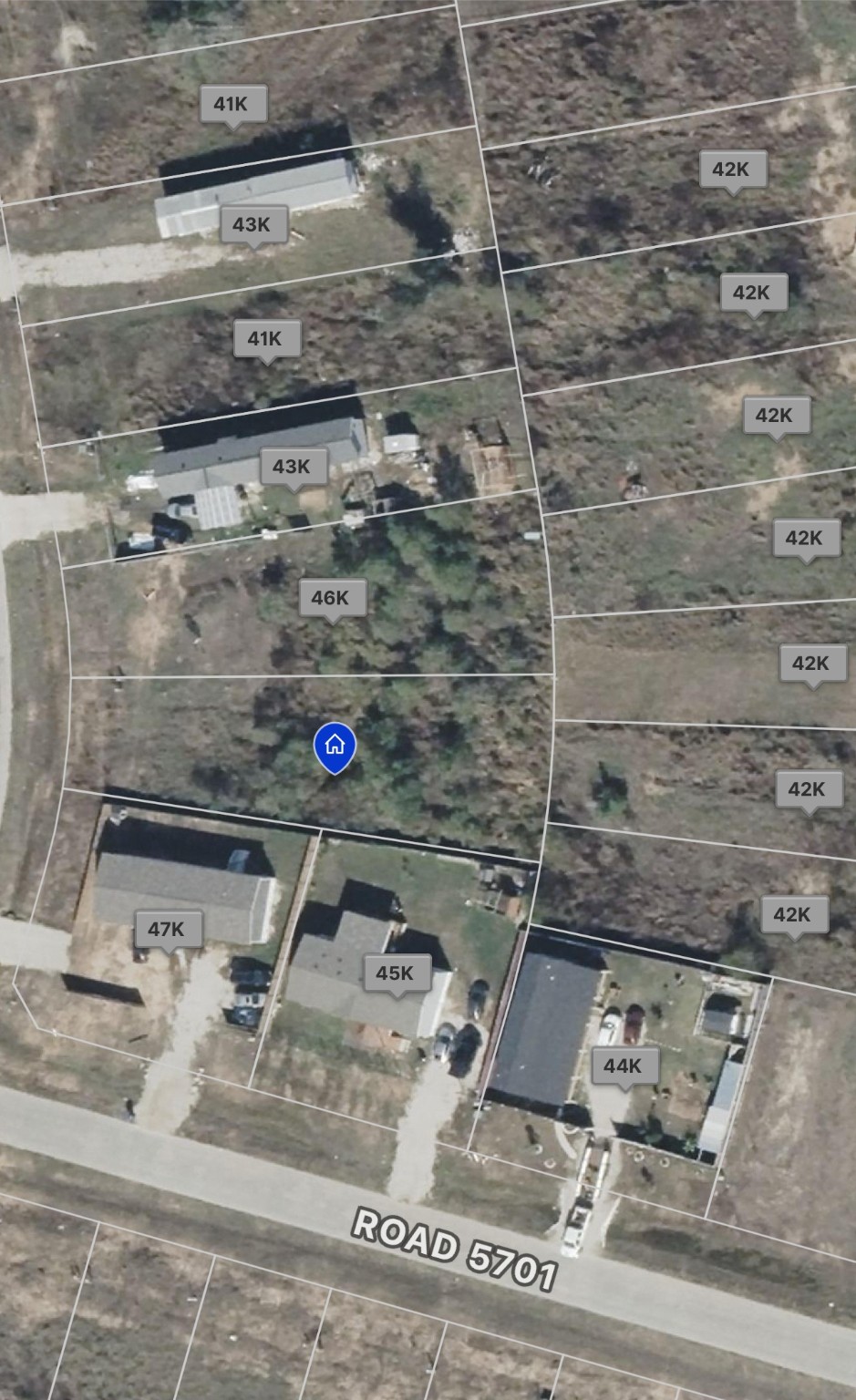View the property marked 45K
Viewport: 856px width, 1400px height.
click(397, 973)
